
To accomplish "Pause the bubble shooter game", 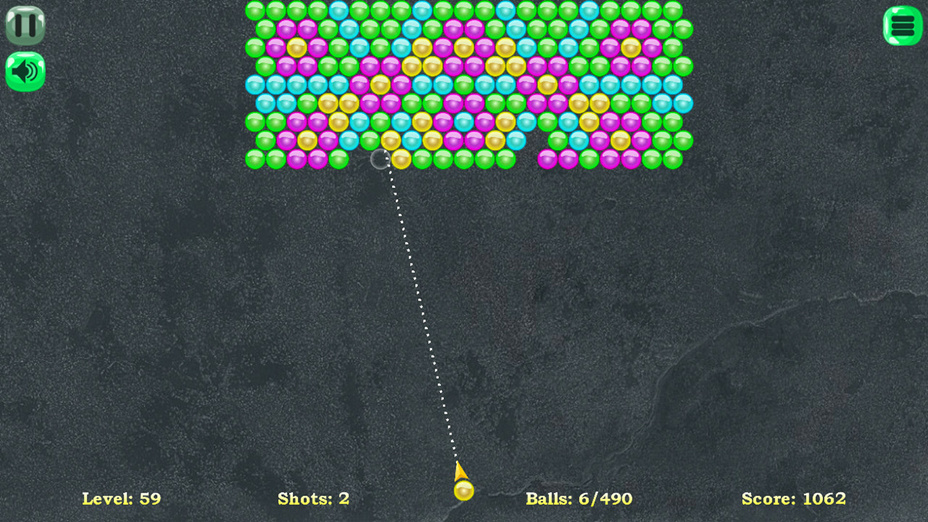I will click(25, 25).
